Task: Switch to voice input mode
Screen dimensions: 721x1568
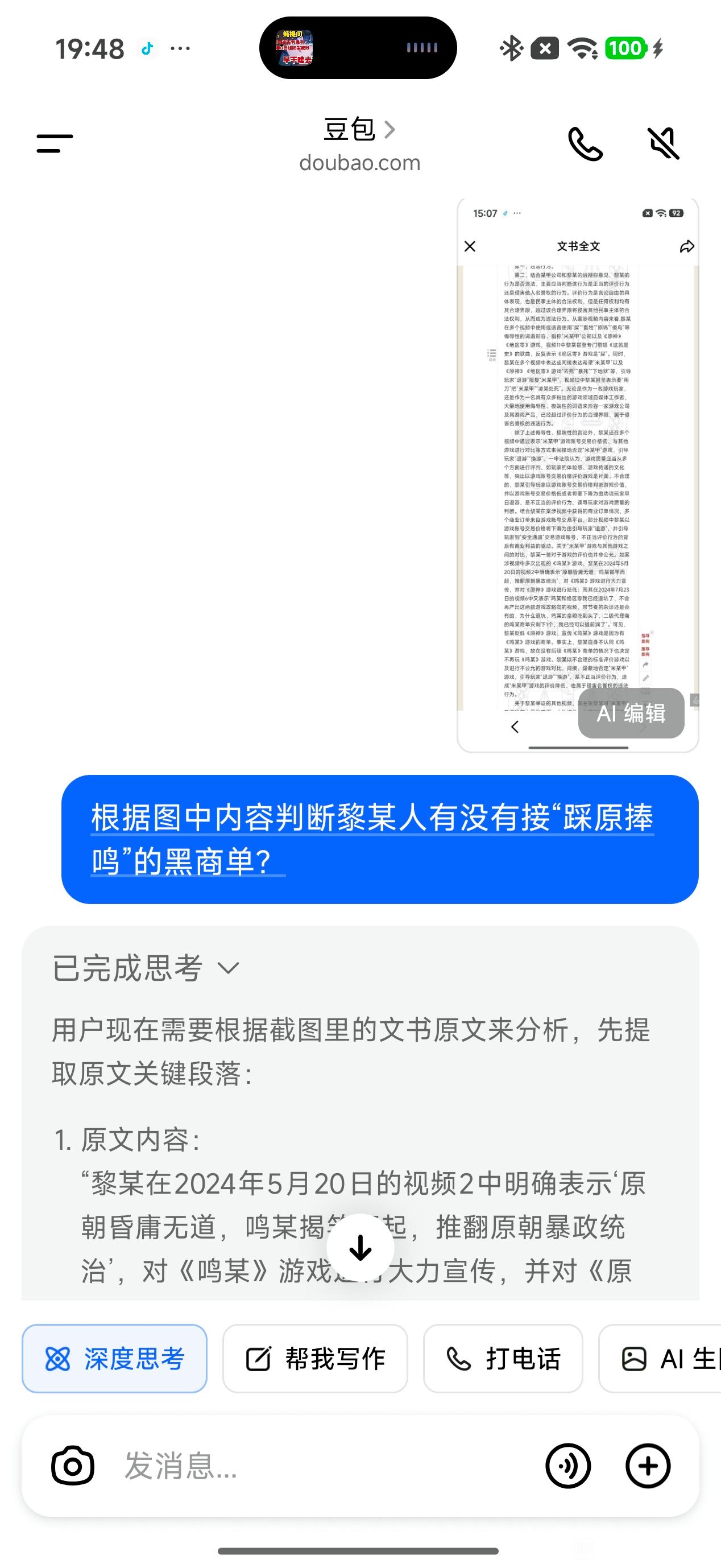Action: click(x=568, y=1466)
